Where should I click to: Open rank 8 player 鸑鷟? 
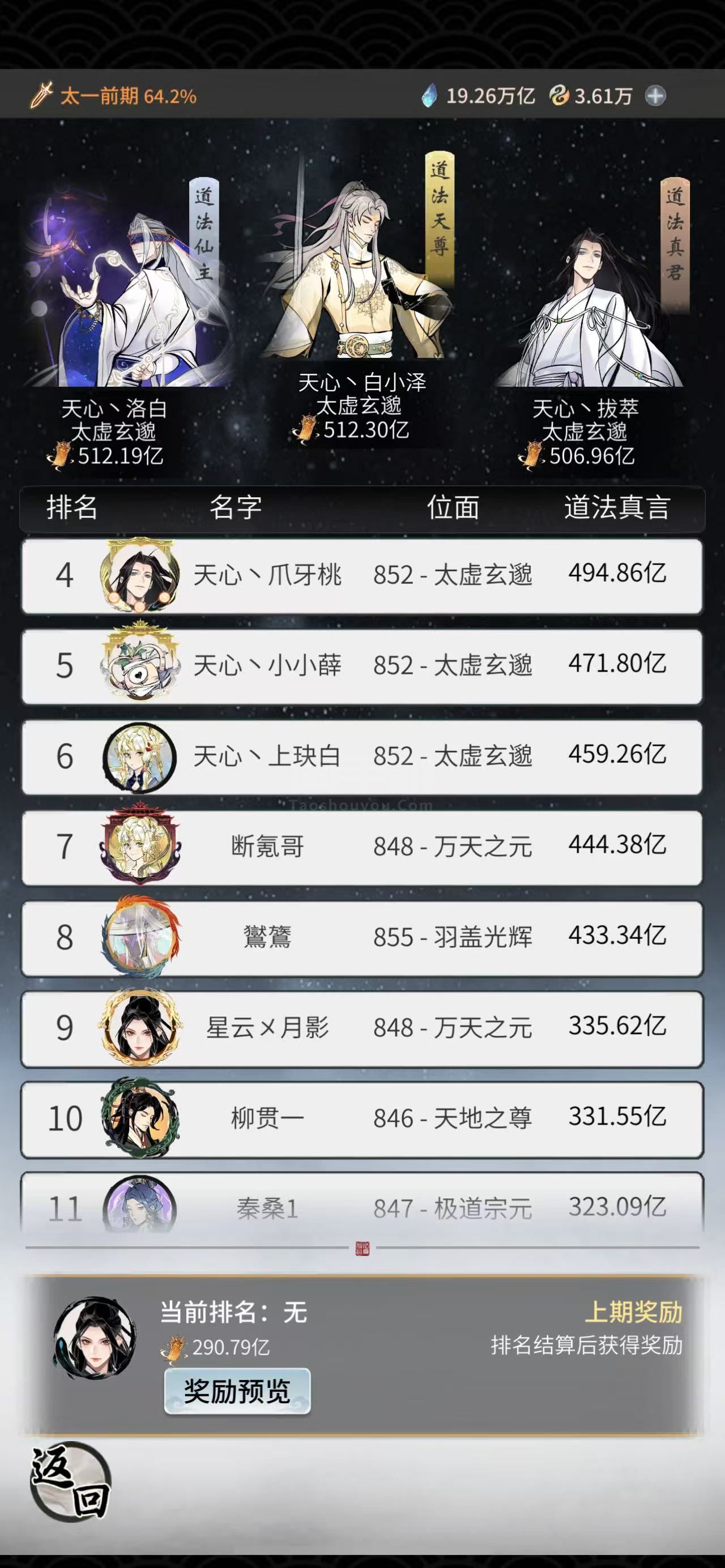(x=361, y=937)
